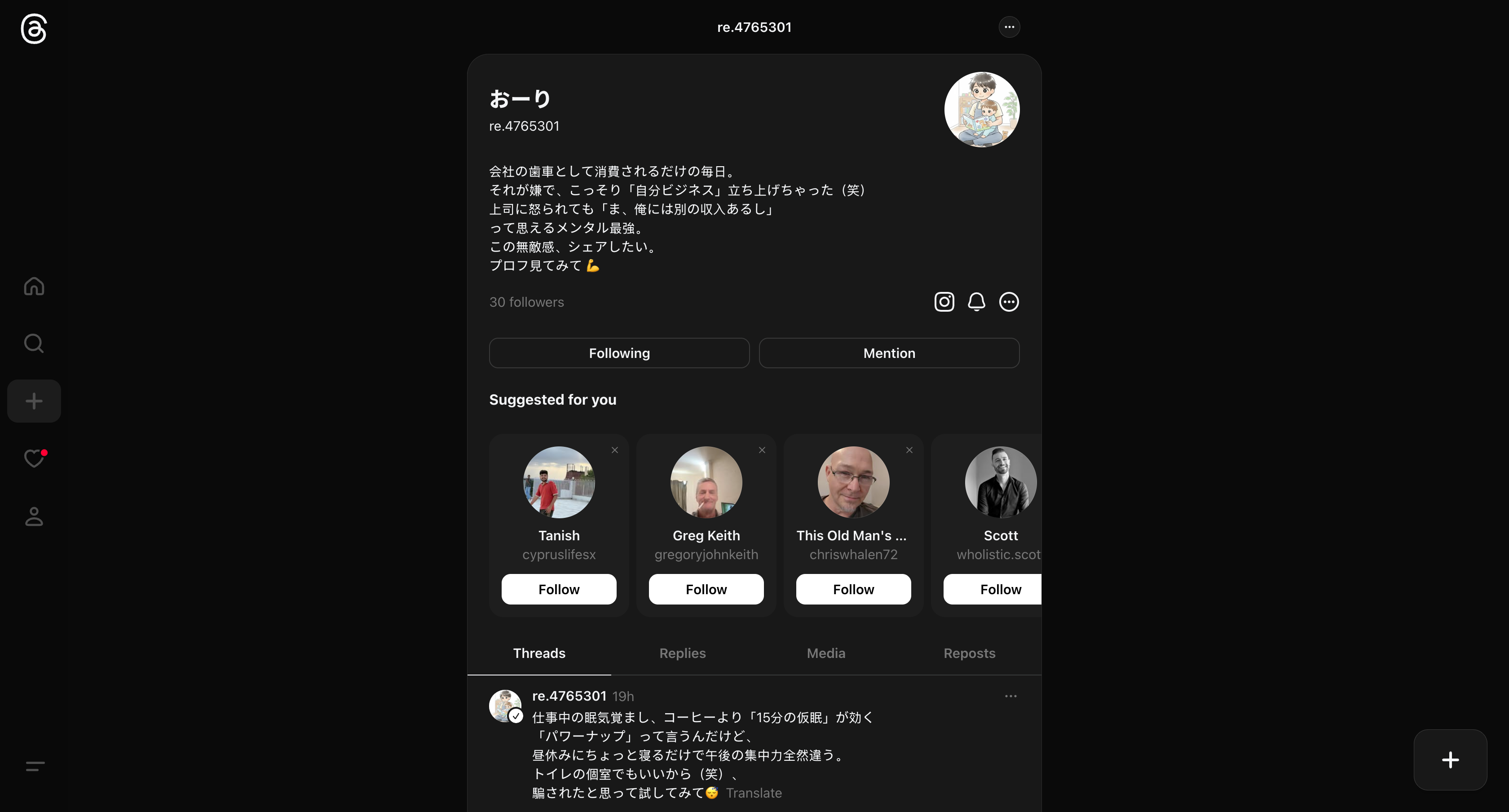
Task: Follow Tanish
Action: click(x=558, y=589)
